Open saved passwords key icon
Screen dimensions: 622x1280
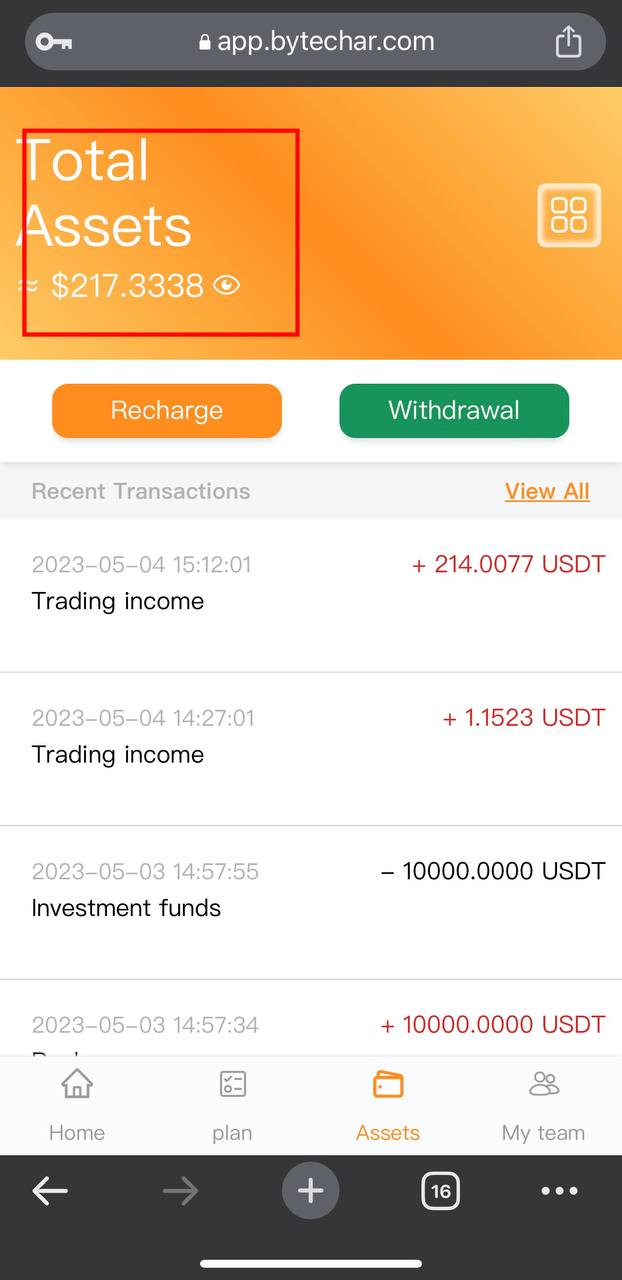point(52,42)
